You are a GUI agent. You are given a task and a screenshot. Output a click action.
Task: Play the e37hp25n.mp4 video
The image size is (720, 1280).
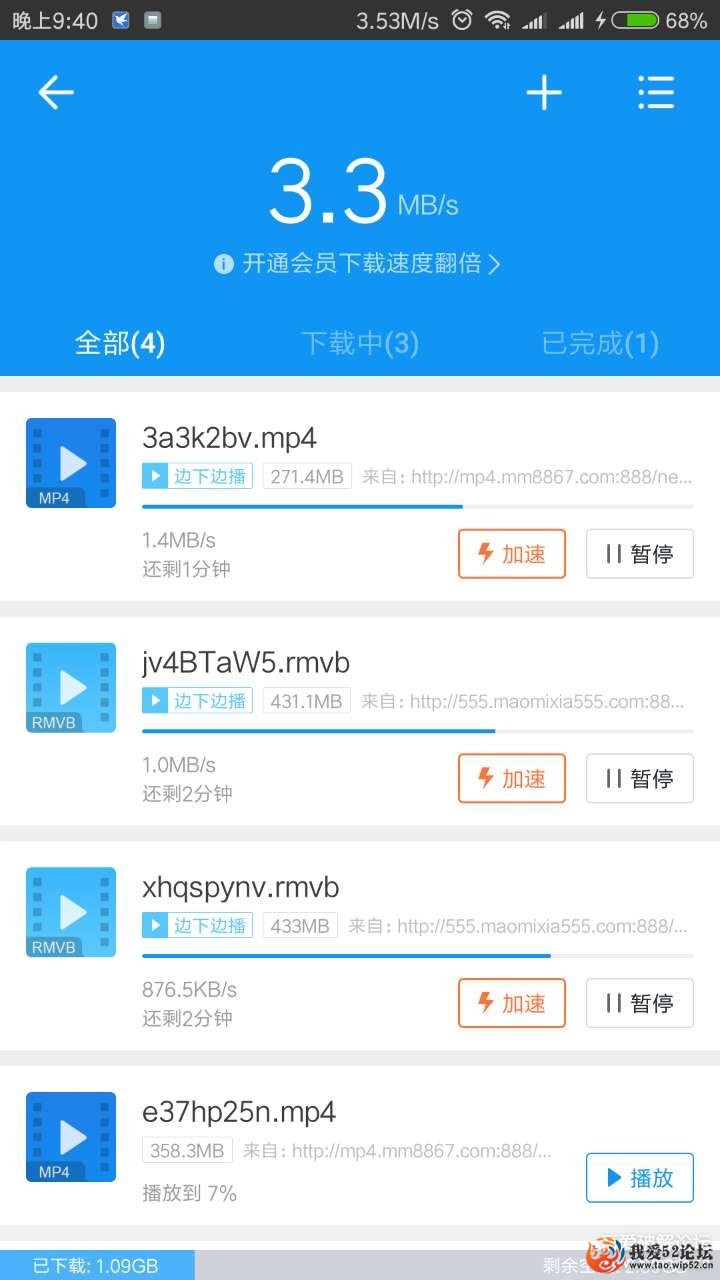(639, 1178)
